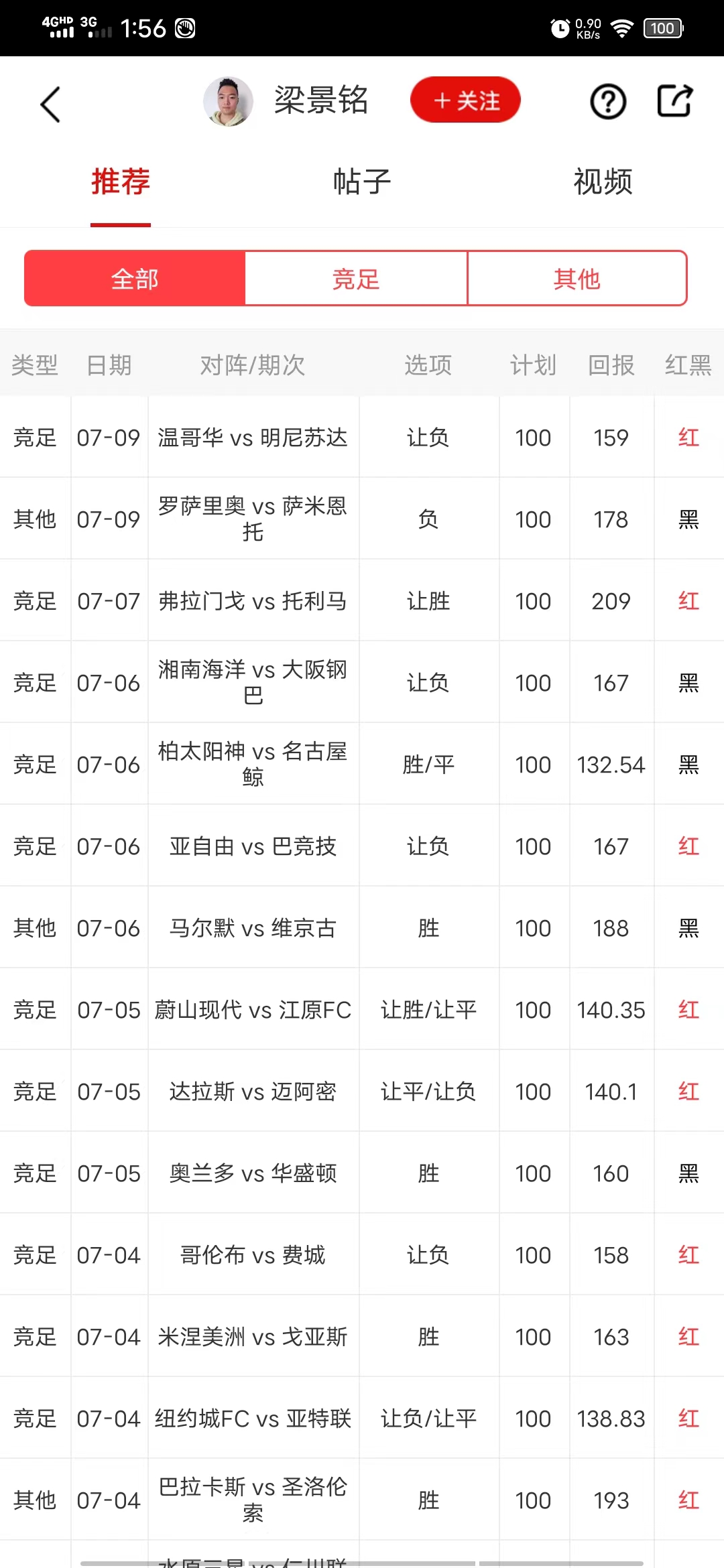Share this profile page
The image size is (724, 1568).
(674, 101)
